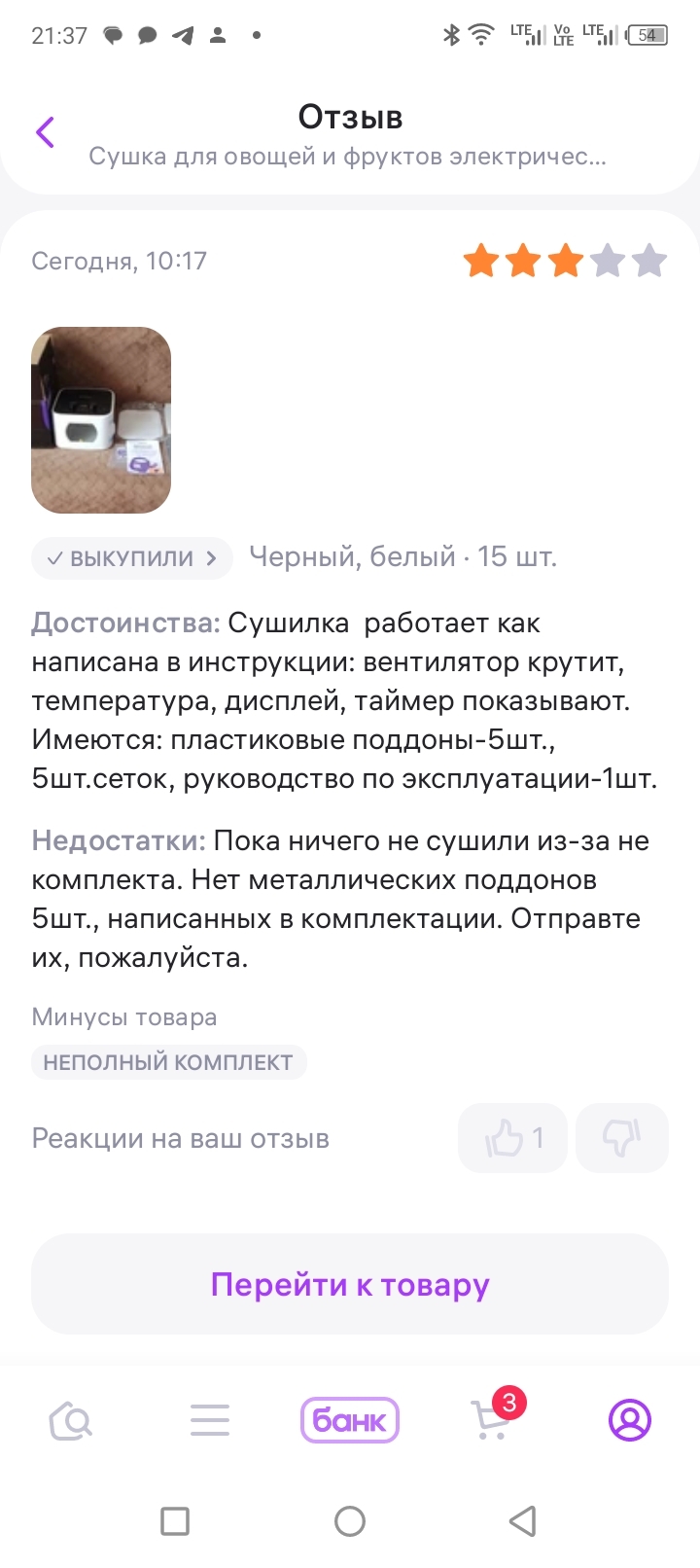Open the shopping cart tab
The height and width of the screenshot is (1568, 700).
492,1421
